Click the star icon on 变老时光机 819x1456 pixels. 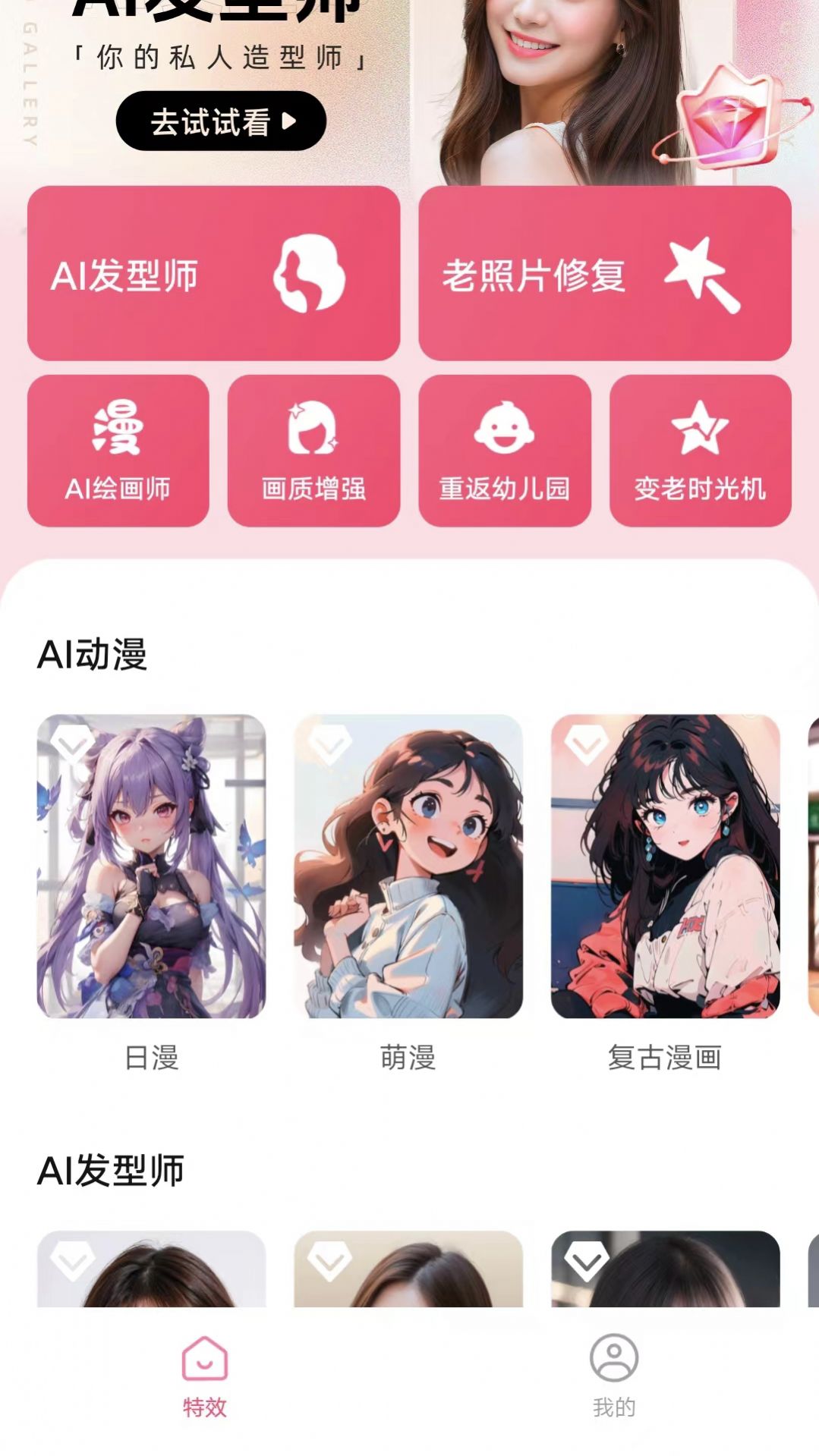700,426
